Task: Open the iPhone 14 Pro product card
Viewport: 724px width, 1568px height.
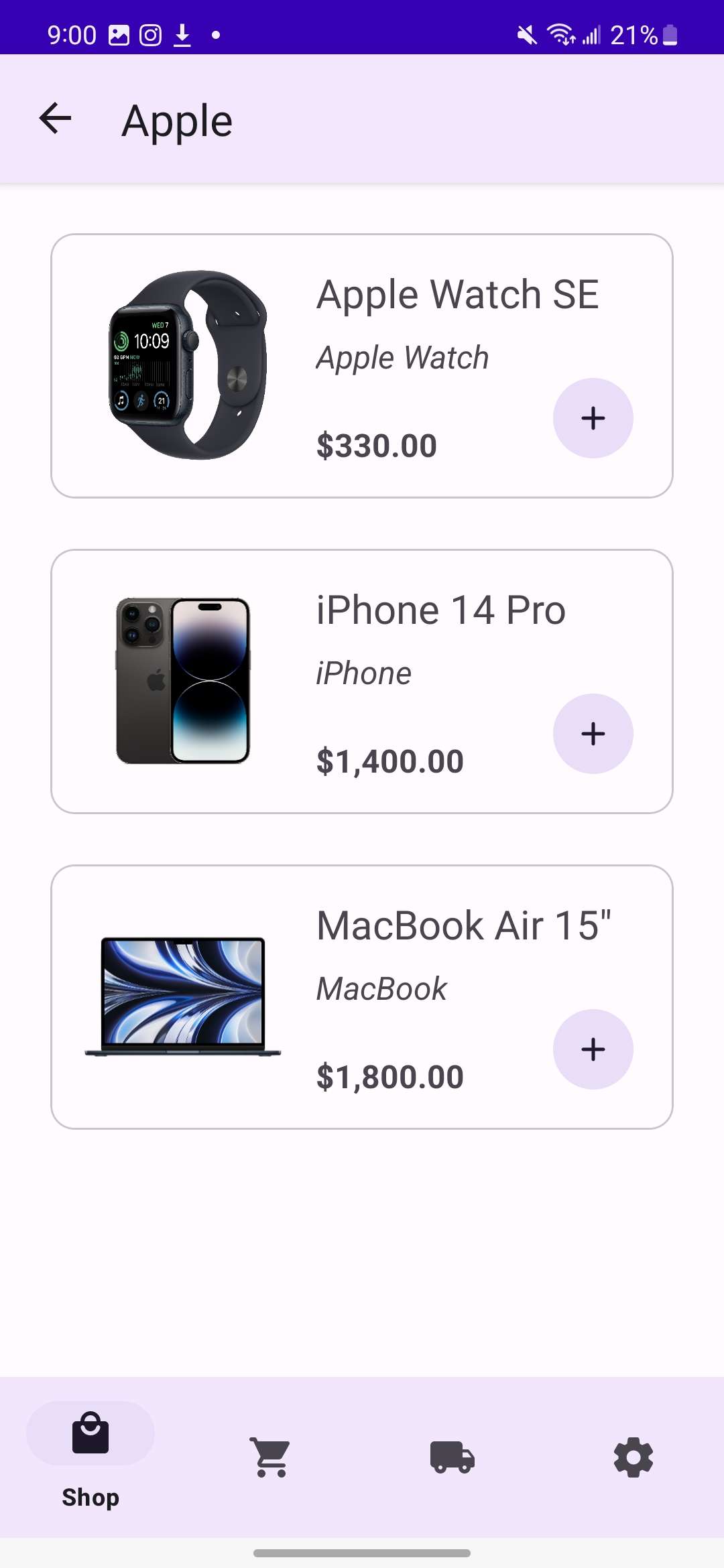Action: 362,681
